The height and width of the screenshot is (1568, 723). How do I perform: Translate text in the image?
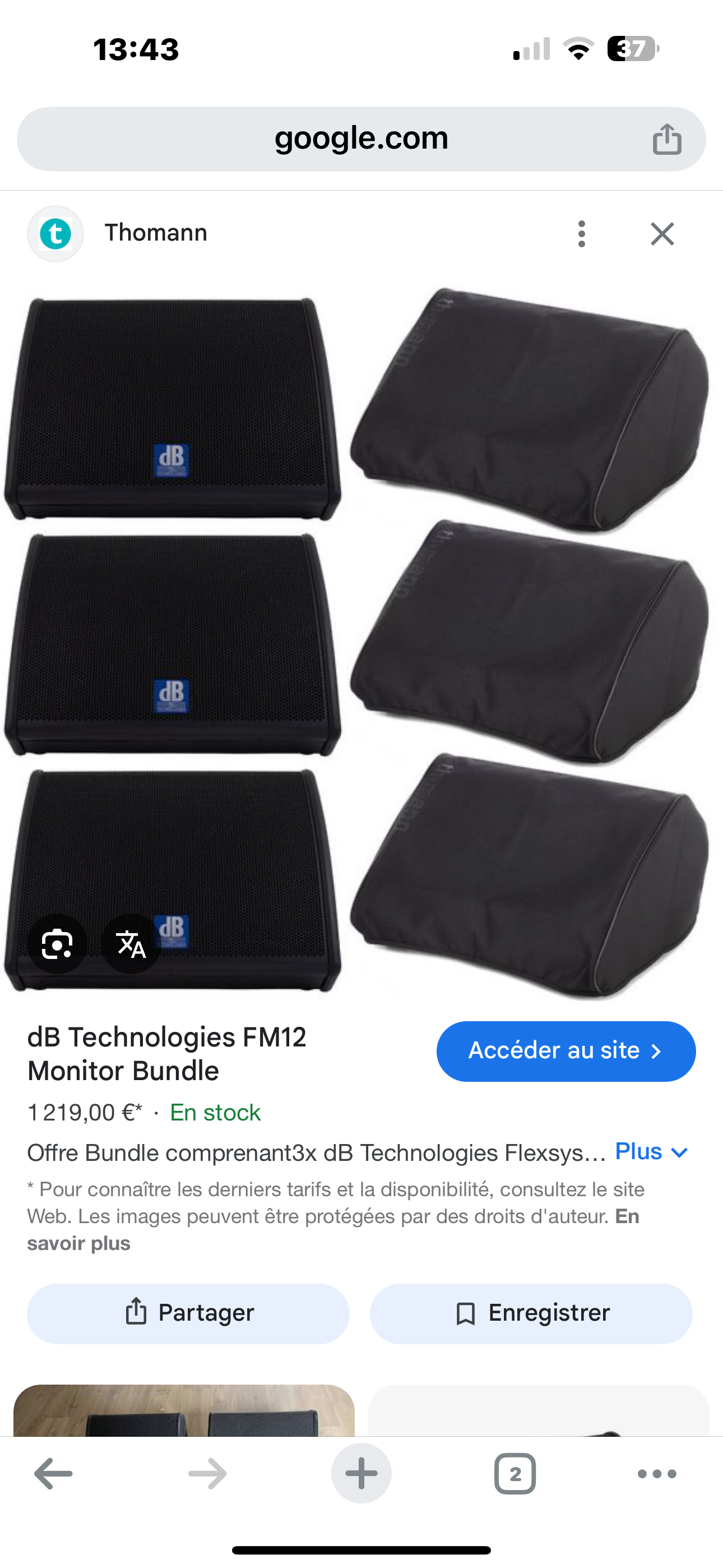(x=131, y=944)
